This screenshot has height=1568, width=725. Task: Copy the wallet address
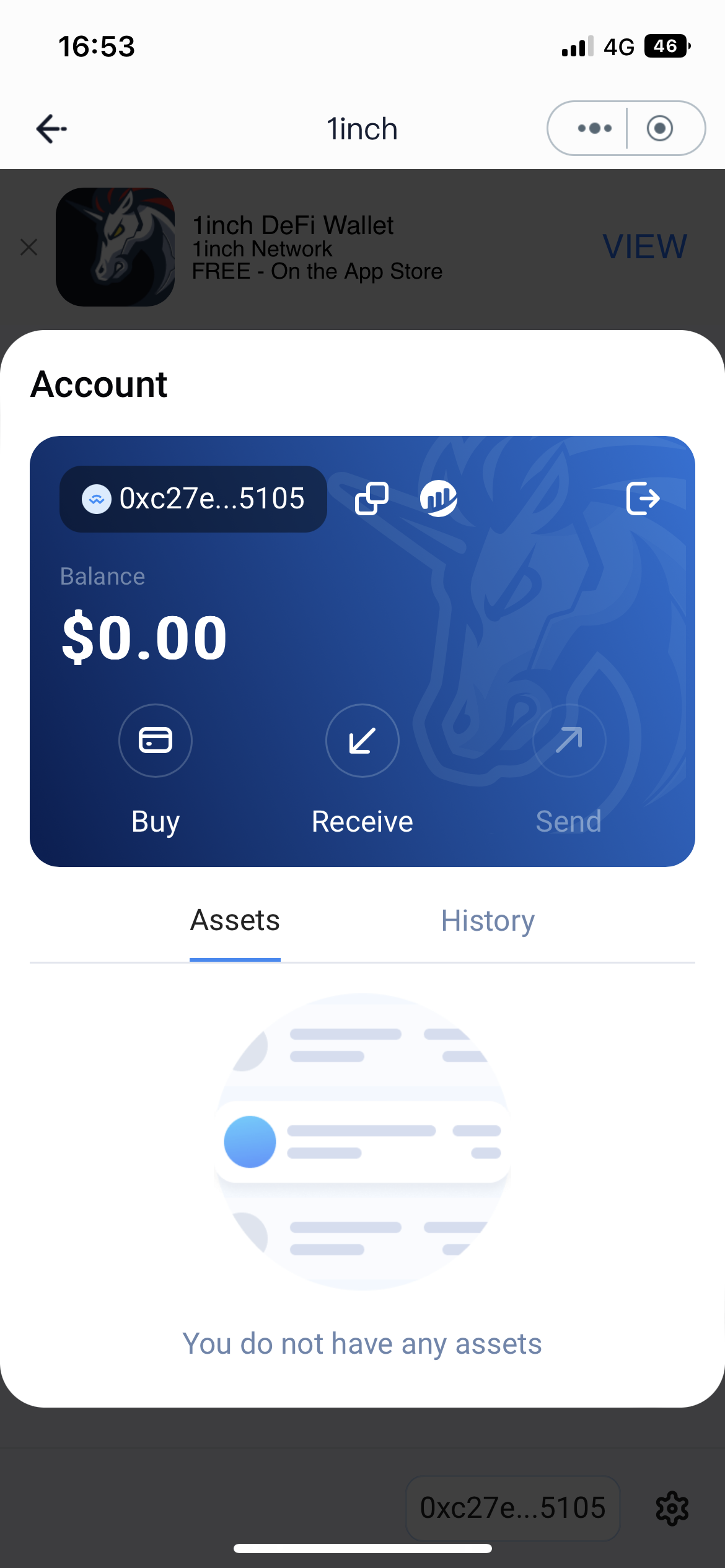[x=372, y=499]
